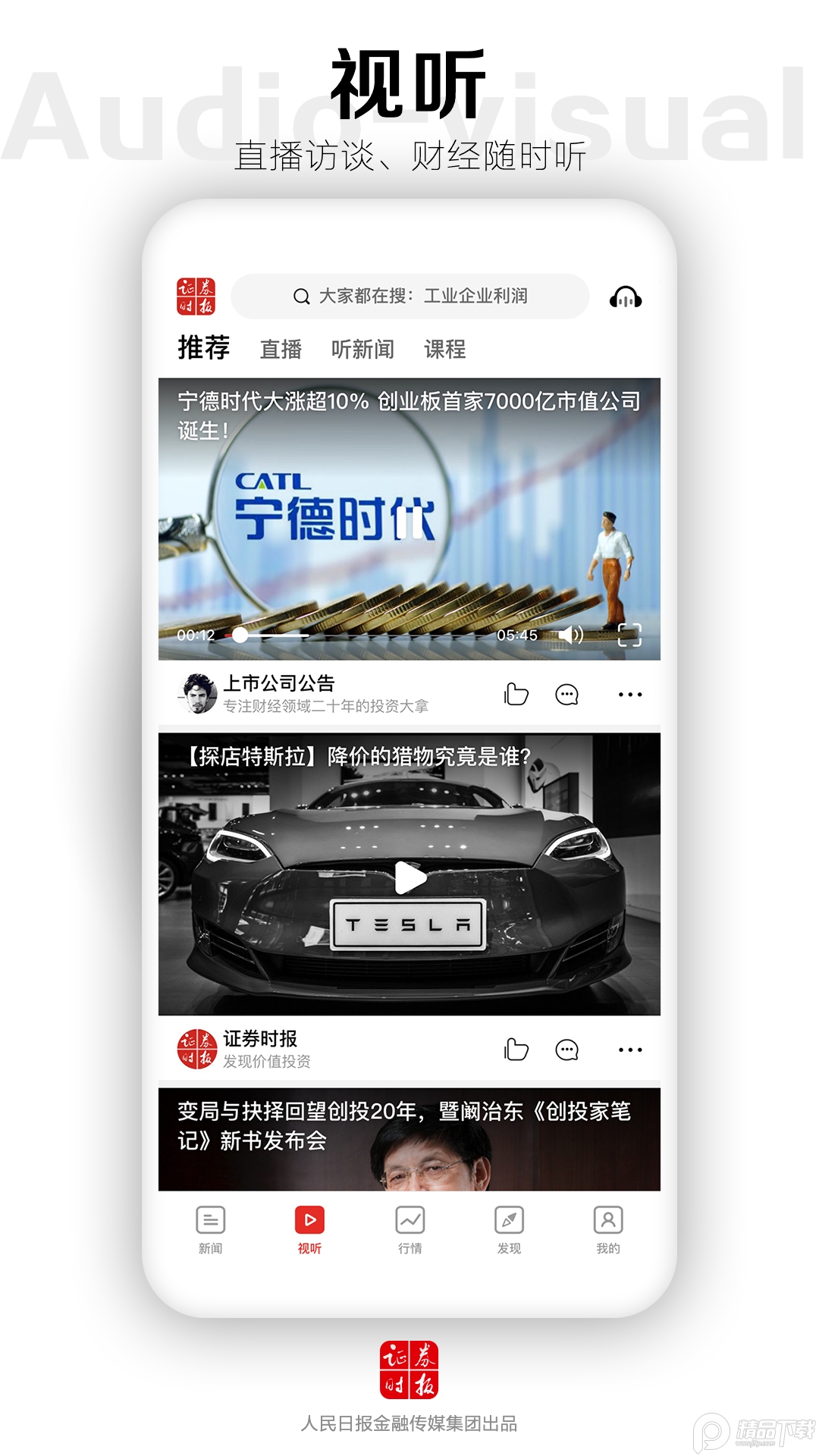Viewport: 819px width, 1456px height.
Task: Like the 证券时报 Tesla video
Action: pyautogui.click(x=516, y=1050)
